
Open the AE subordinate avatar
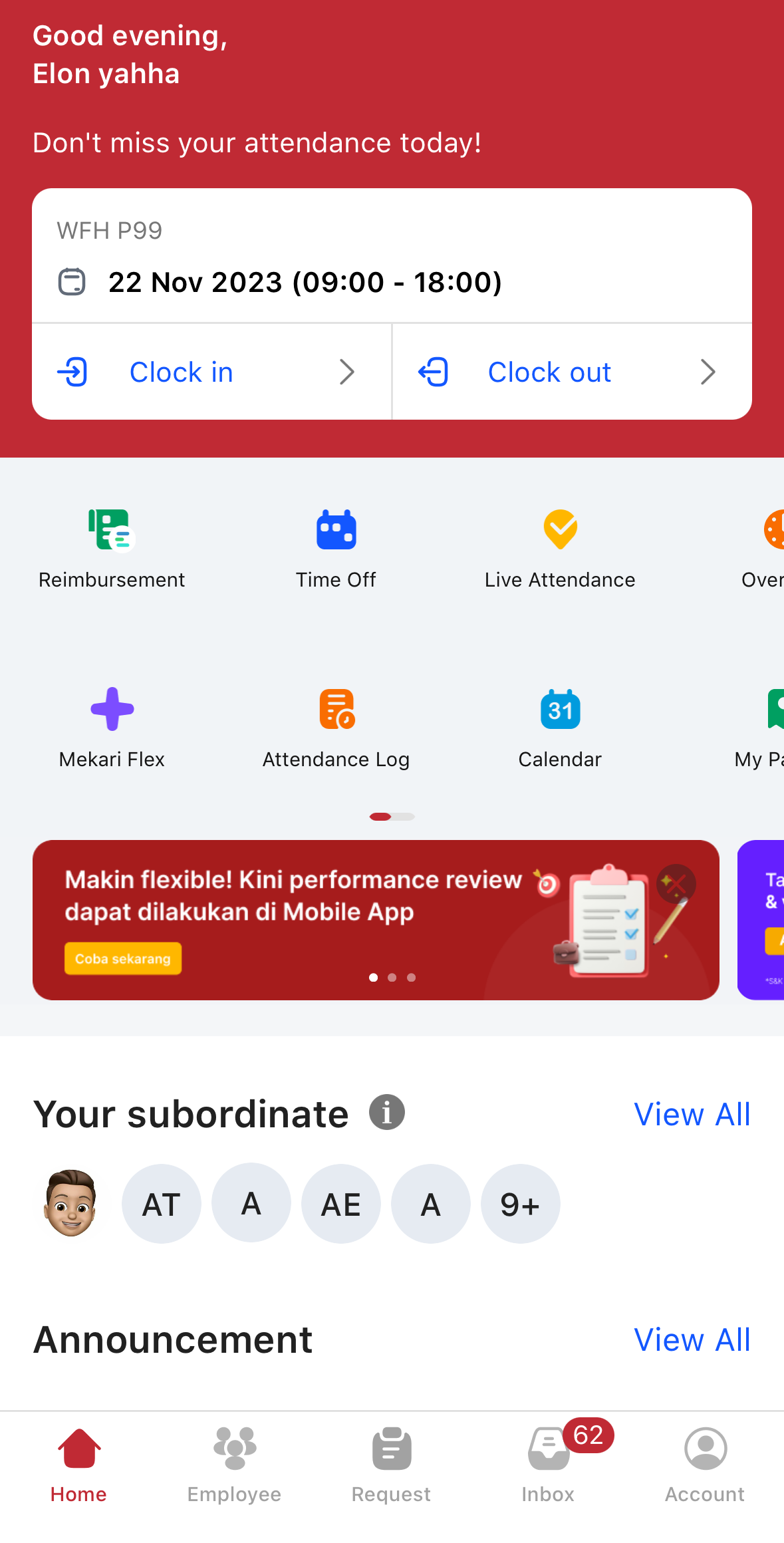click(x=341, y=1204)
